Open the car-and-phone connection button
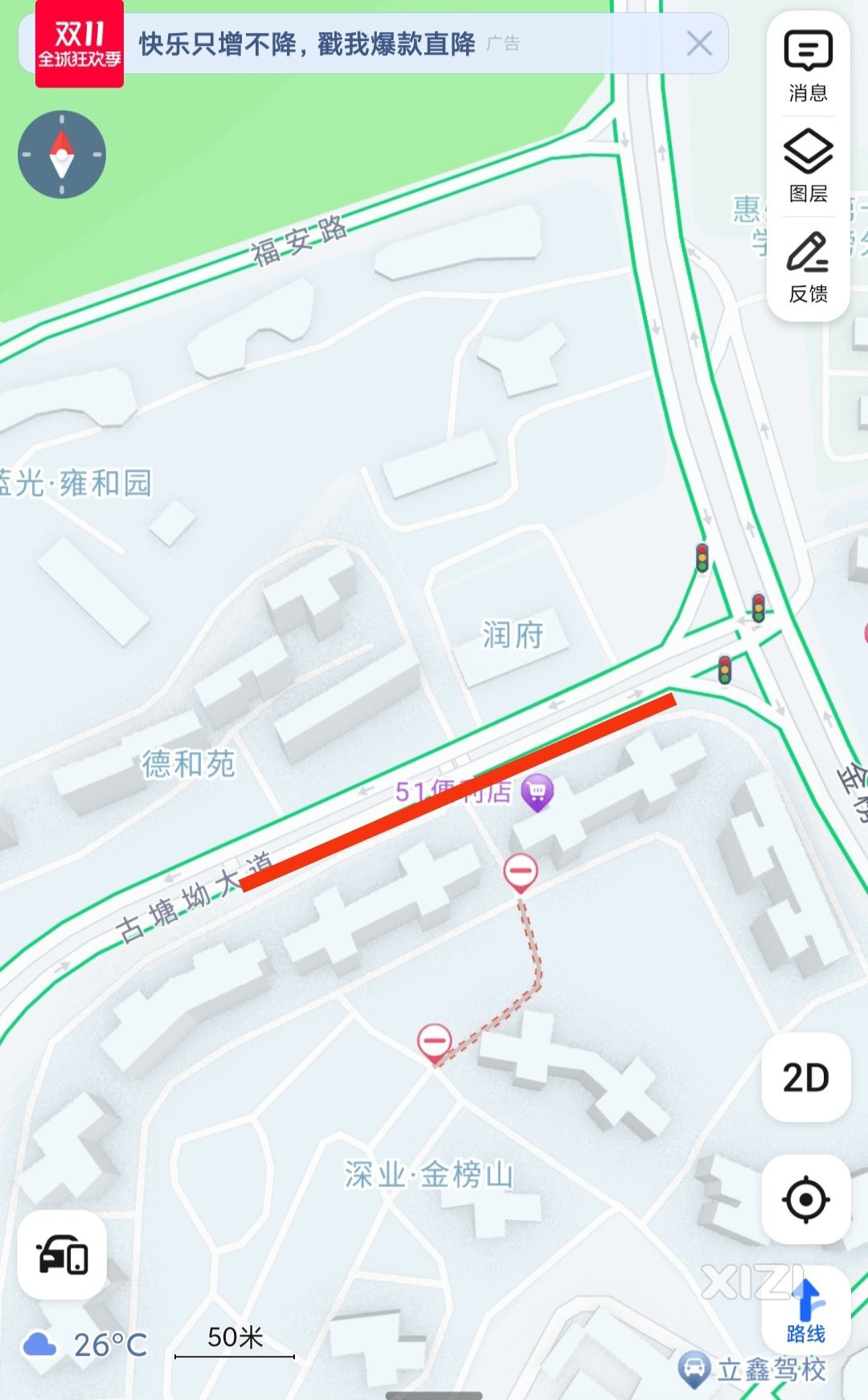This screenshot has height=1400, width=868. pos(62,1255)
